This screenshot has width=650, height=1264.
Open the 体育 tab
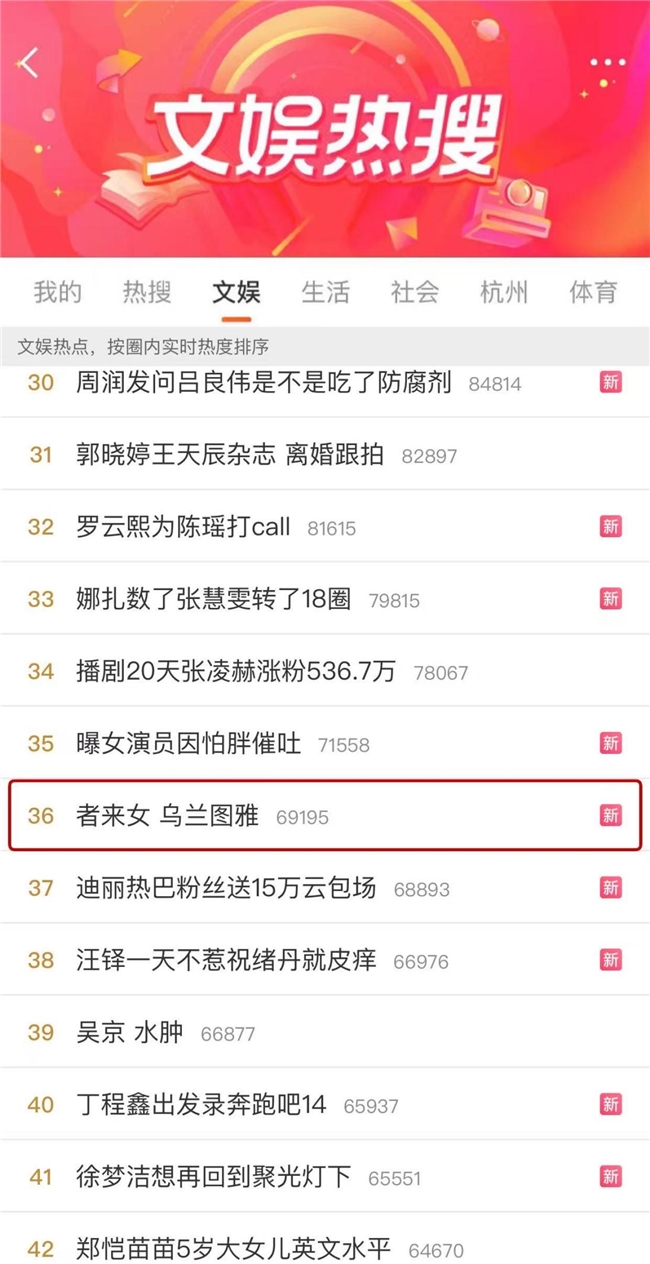tap(594, 292)
